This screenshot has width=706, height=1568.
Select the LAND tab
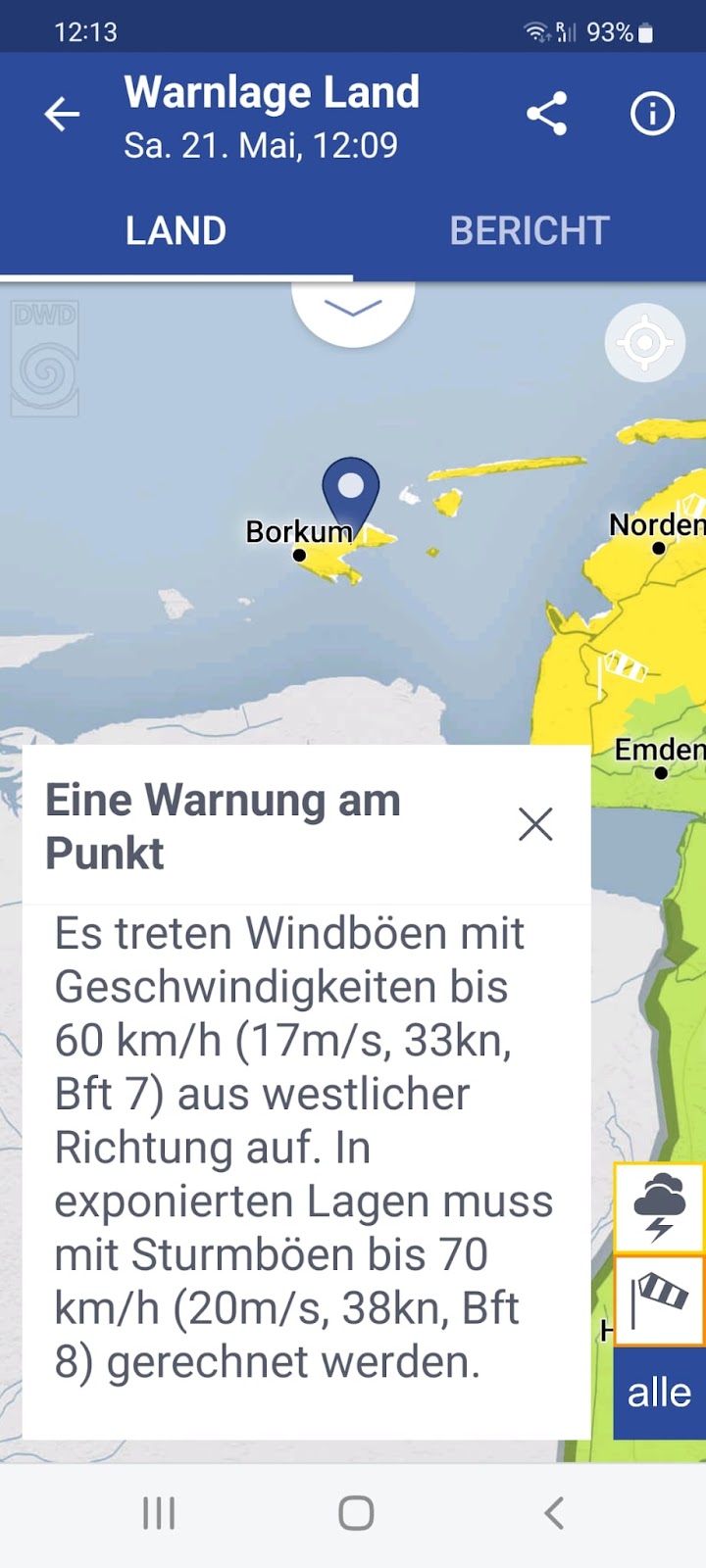pyautogui.click(x=176, y=231)
